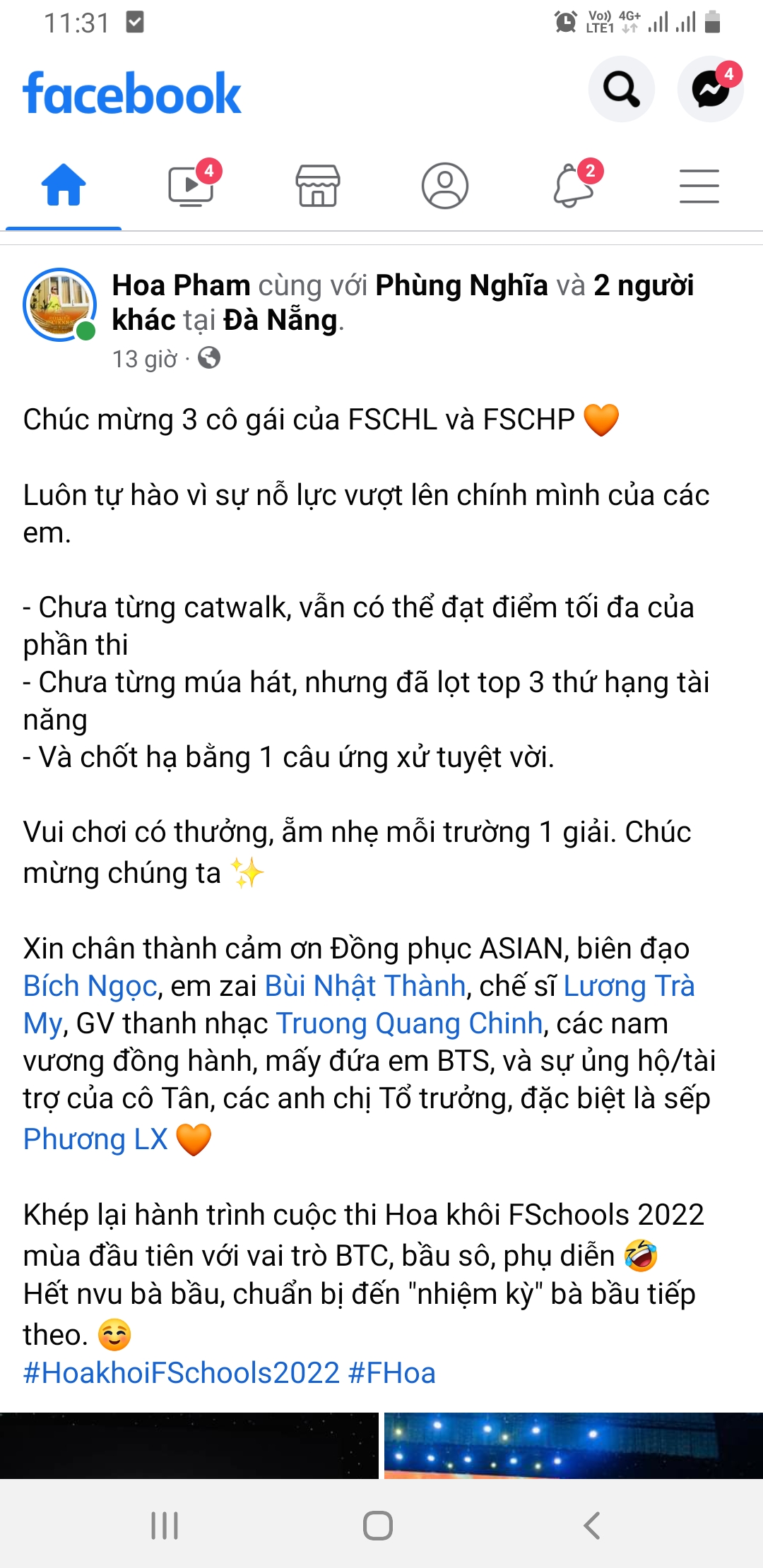Go to the Profile tab
763x1568 pixels.
click(445, 186)
